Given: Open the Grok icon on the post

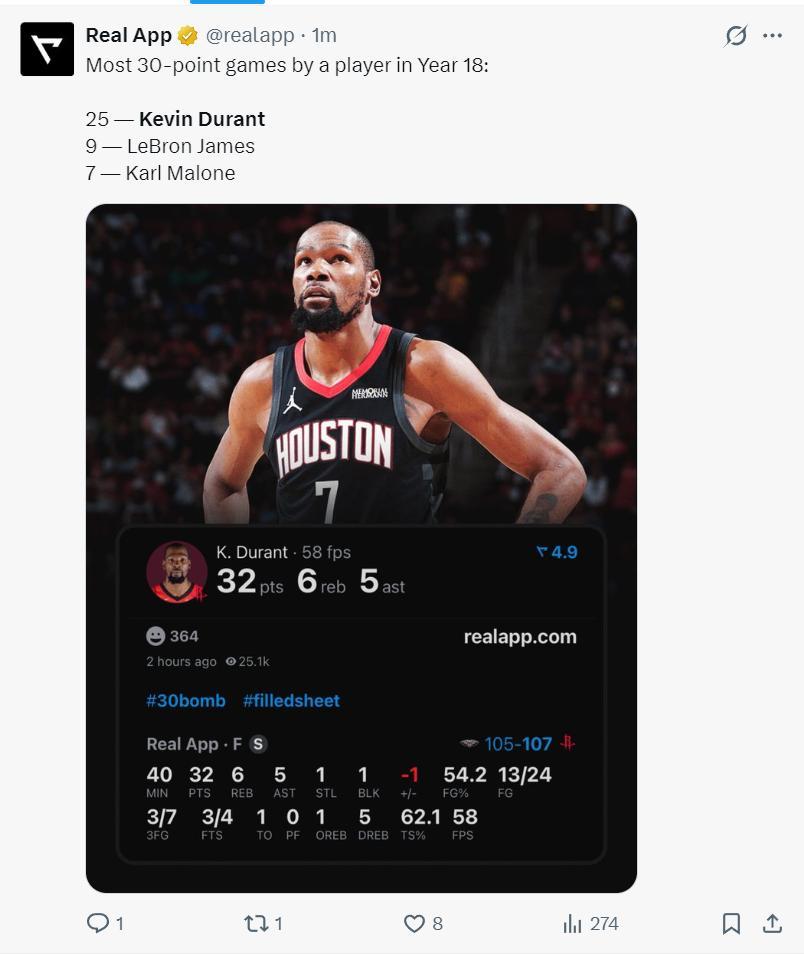Looking at the screenshot, I should pyautogui.click(x=736, y=36).
